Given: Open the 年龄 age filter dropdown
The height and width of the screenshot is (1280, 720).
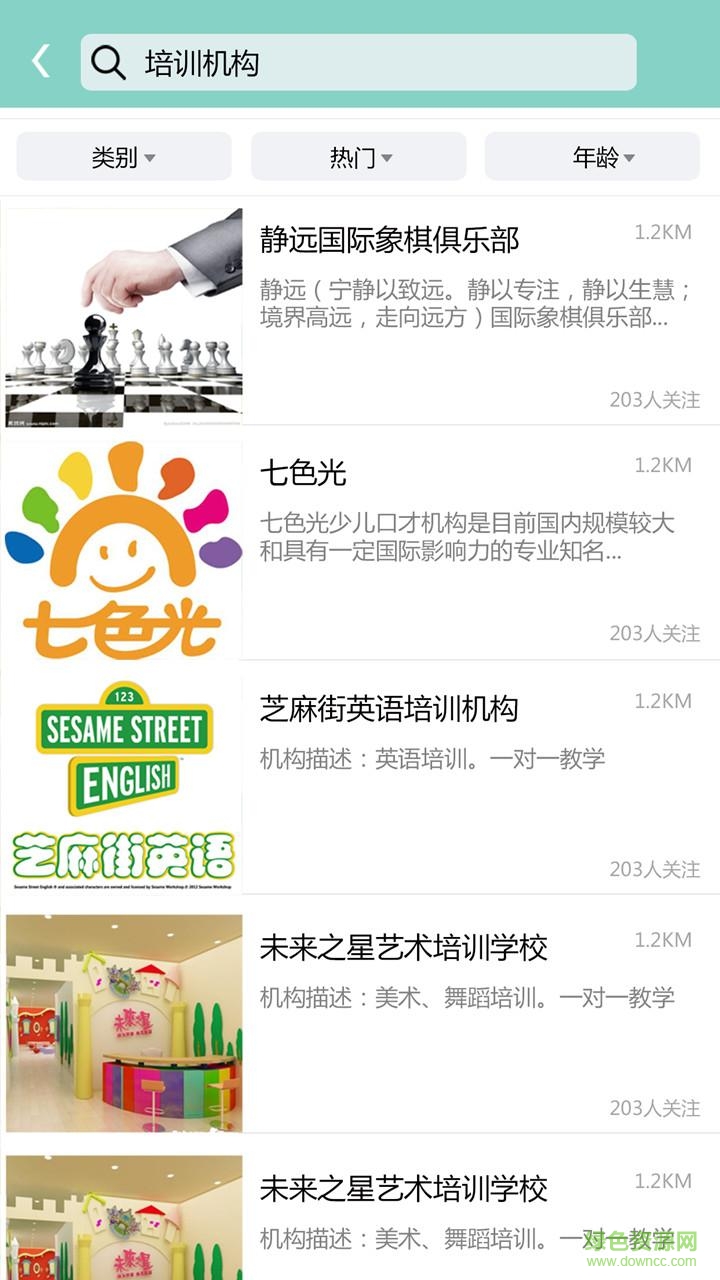Looking at the screenshot, I should 594,156.
